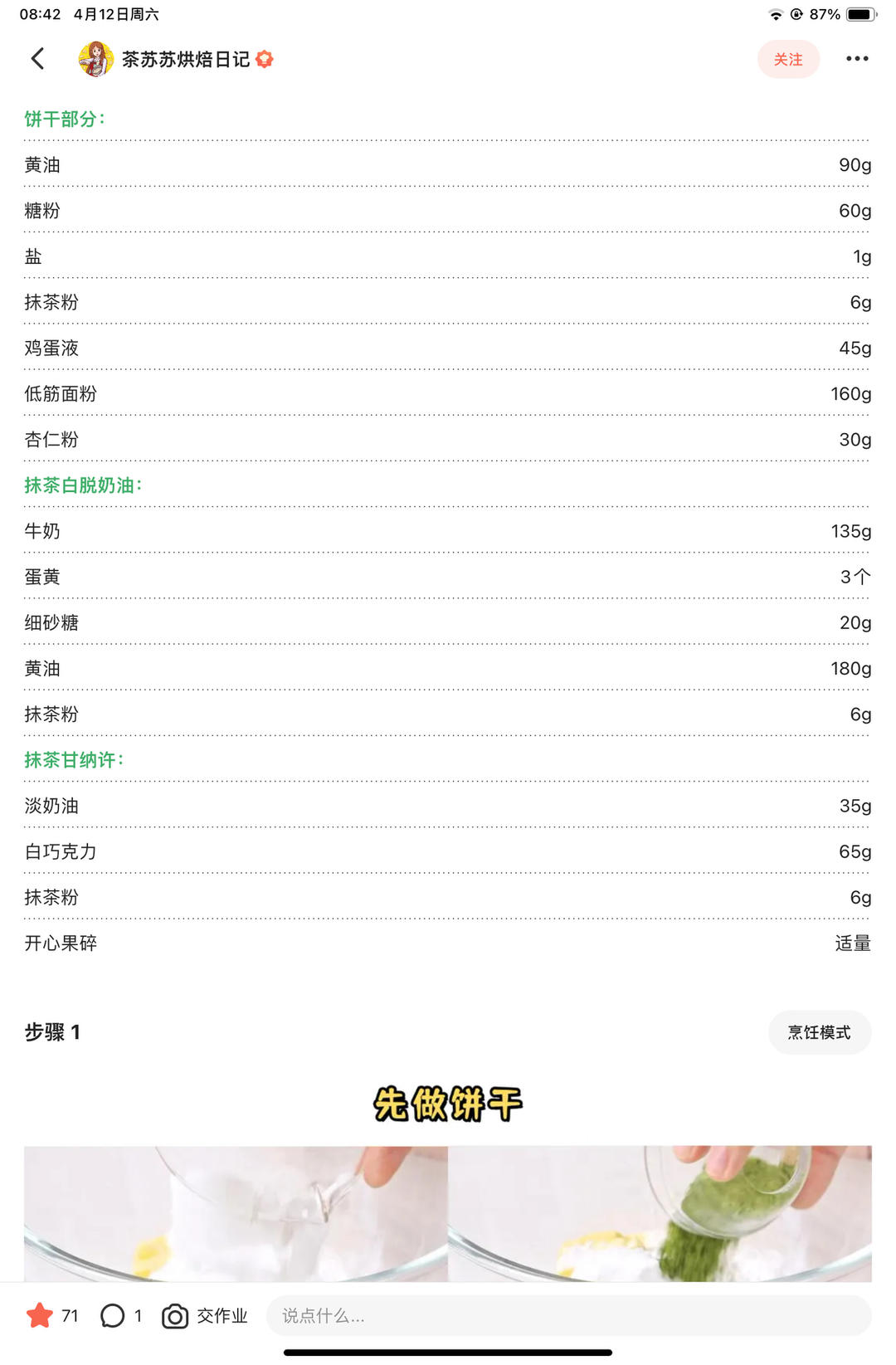This screenshot has width=896, height=1365.
Task: Open the author's avatar picture
Action: [93, 59]
